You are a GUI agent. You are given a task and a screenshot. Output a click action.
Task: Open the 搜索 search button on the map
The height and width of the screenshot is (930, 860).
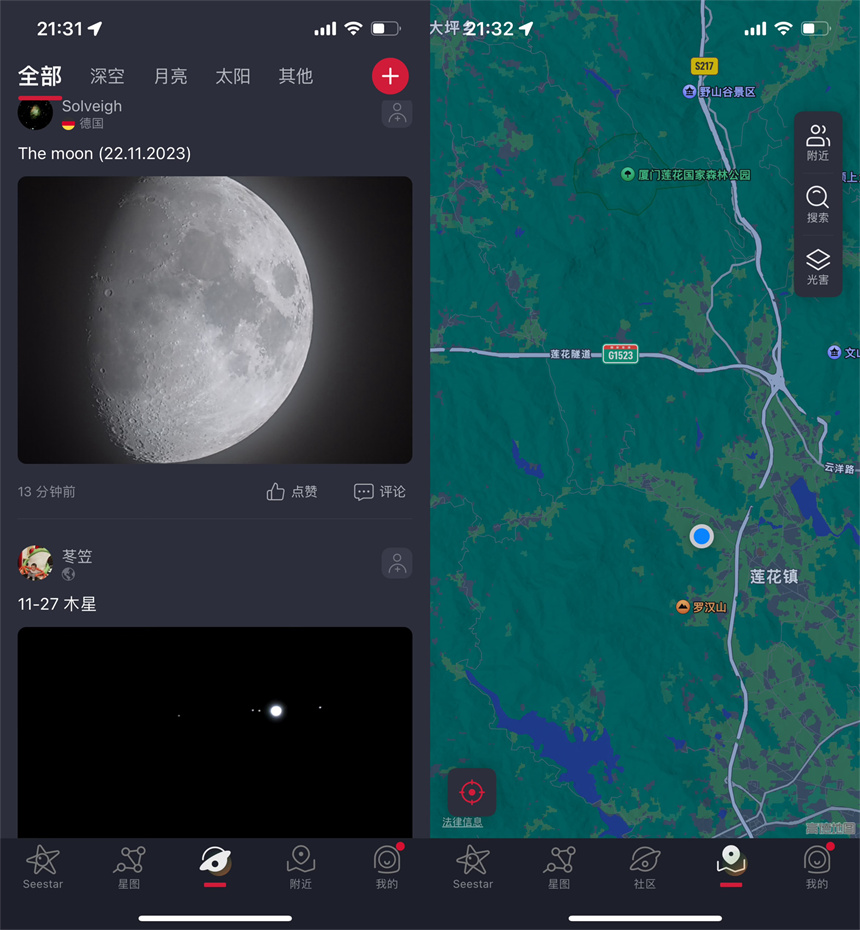817,205
